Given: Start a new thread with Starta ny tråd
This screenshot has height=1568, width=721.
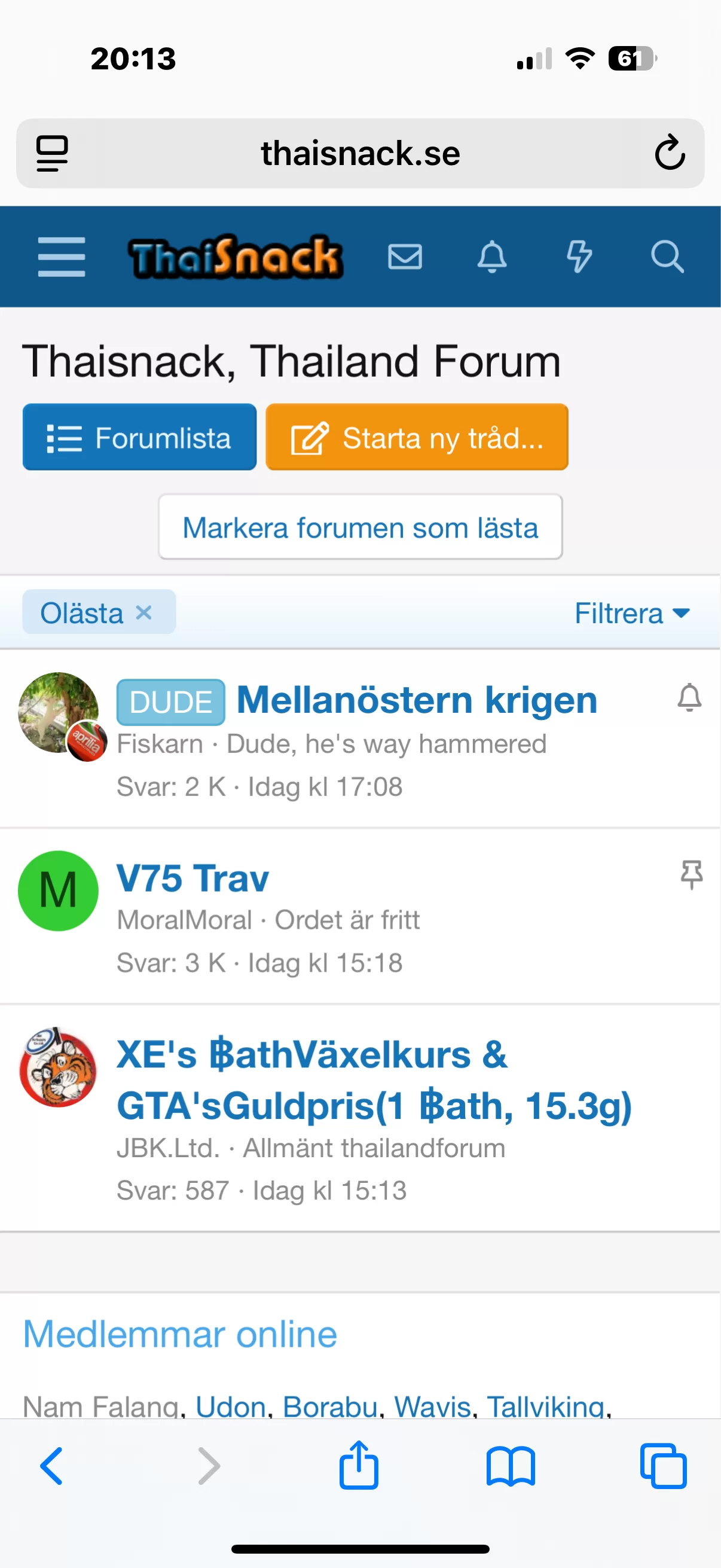Looking at the screenshot, I should [417, 437].
